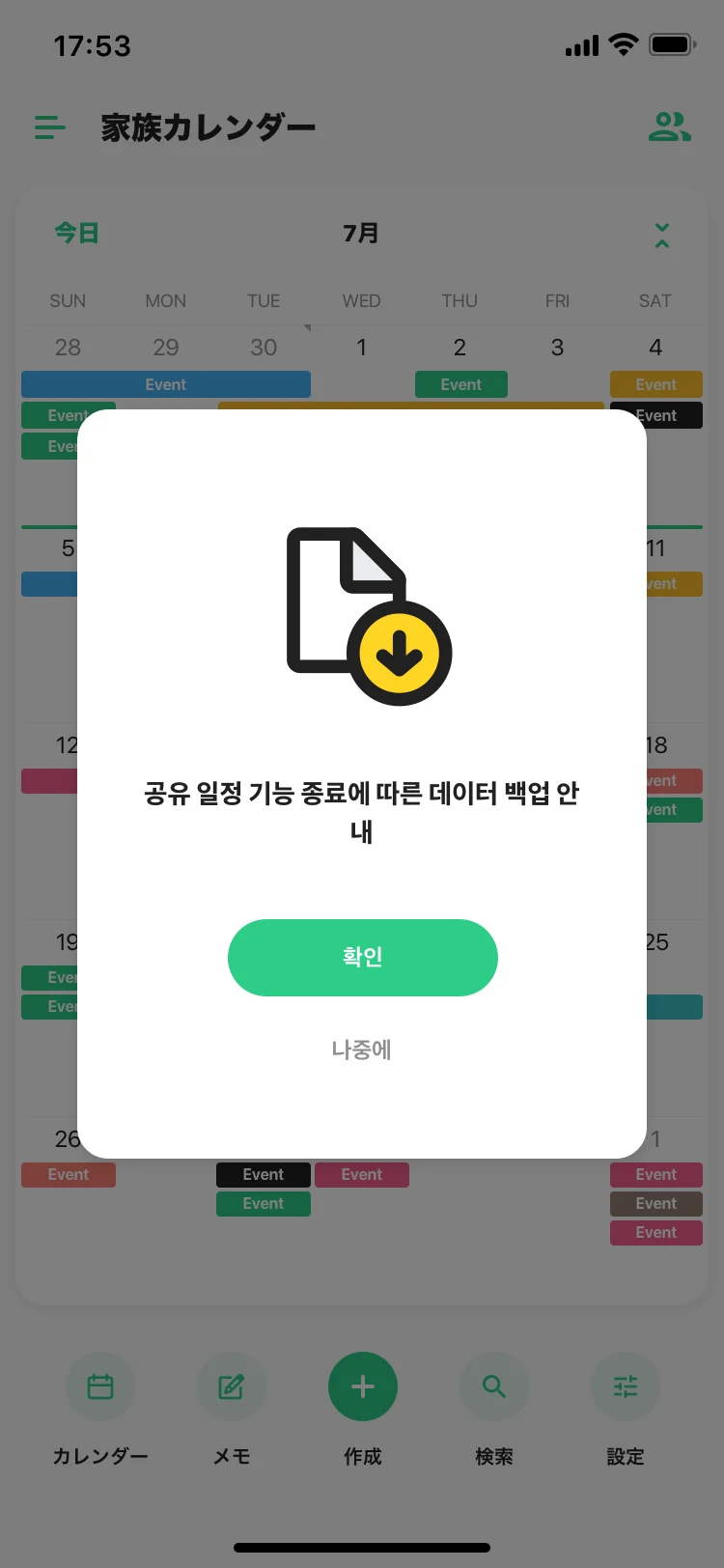
Task: Dismiss the dialog with 나중에
Action: (362, 1050)
